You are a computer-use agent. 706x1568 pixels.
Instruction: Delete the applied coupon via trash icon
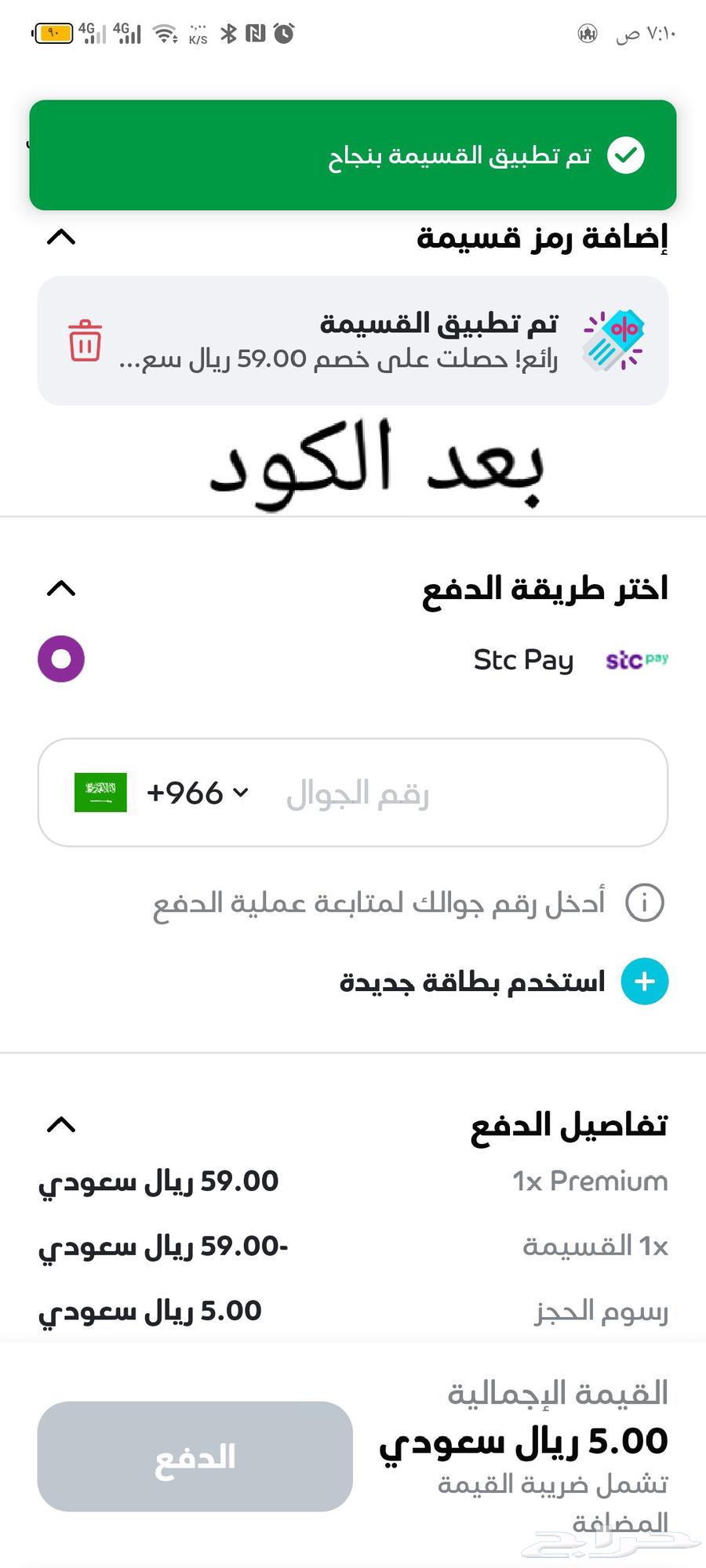coord(86,343)
